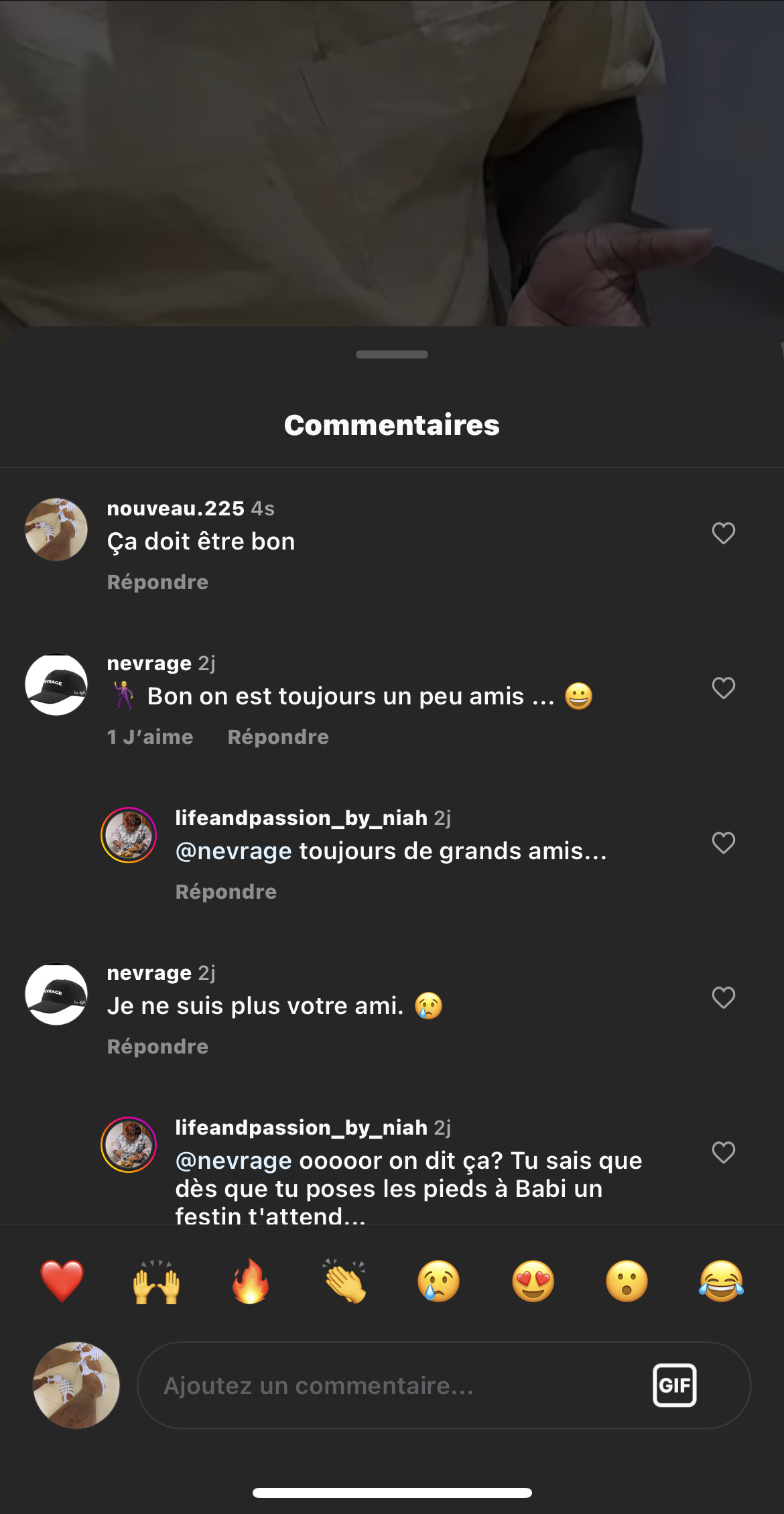Insert the laughing with tears emoji

tap(721, 1281)
